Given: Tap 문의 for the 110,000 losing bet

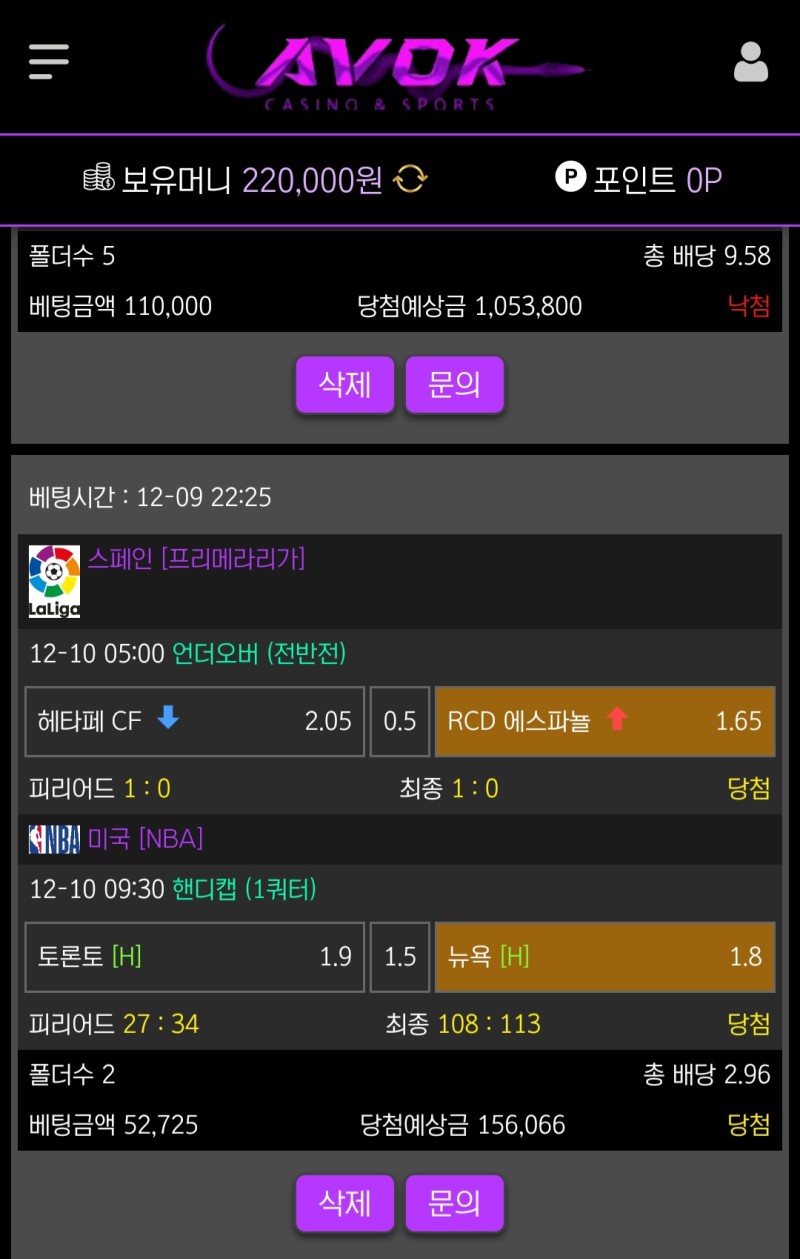Looking at the screenshot, I should tap(454, 385).
